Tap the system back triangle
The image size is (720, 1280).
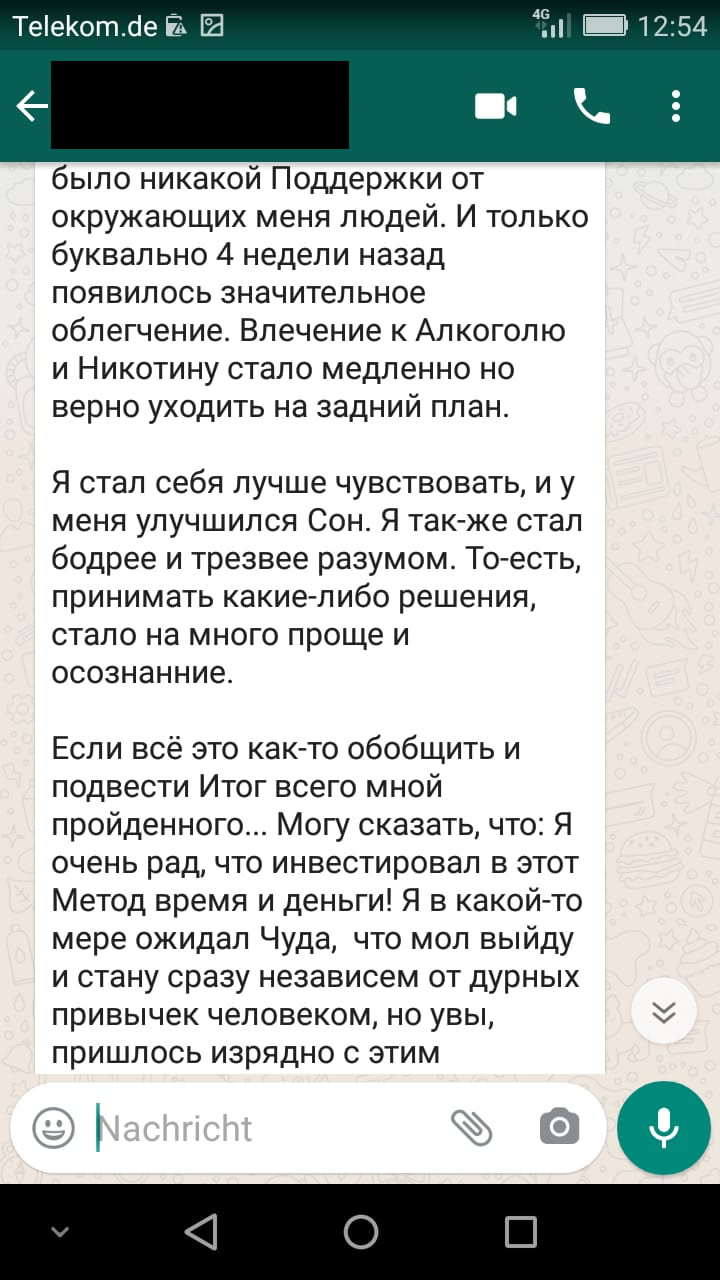pos(201,1232)
